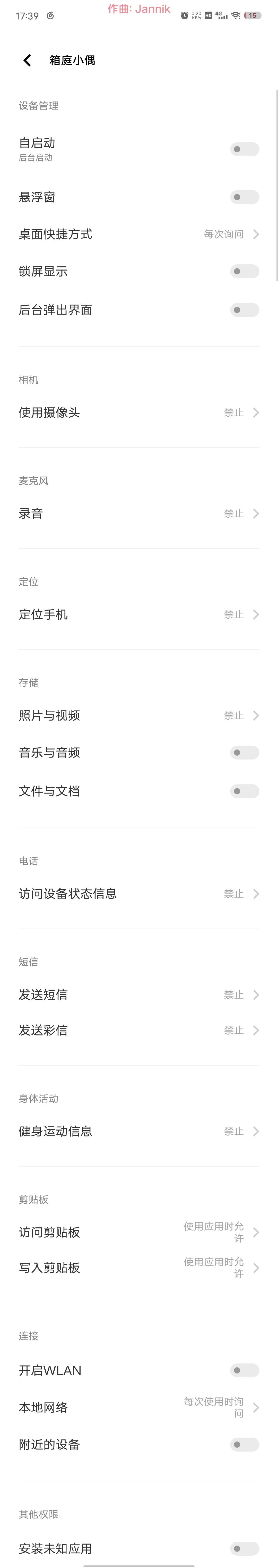Viewport: 278px width, 1568px height.
Task: Open 写入剪贴板 permission setting
Action: coord(139,1268)
